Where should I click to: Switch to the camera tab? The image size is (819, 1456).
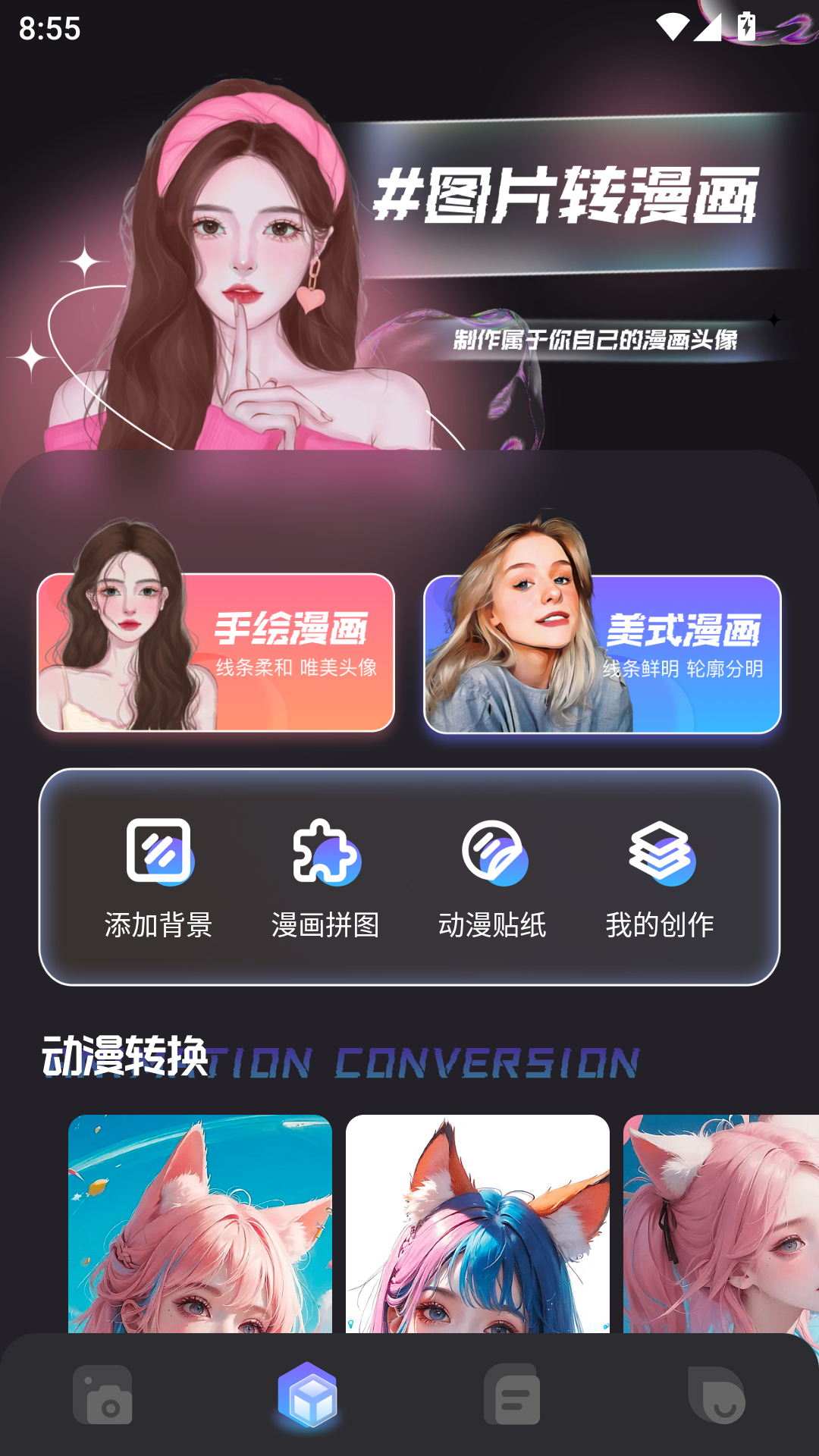click(102, 1395)
